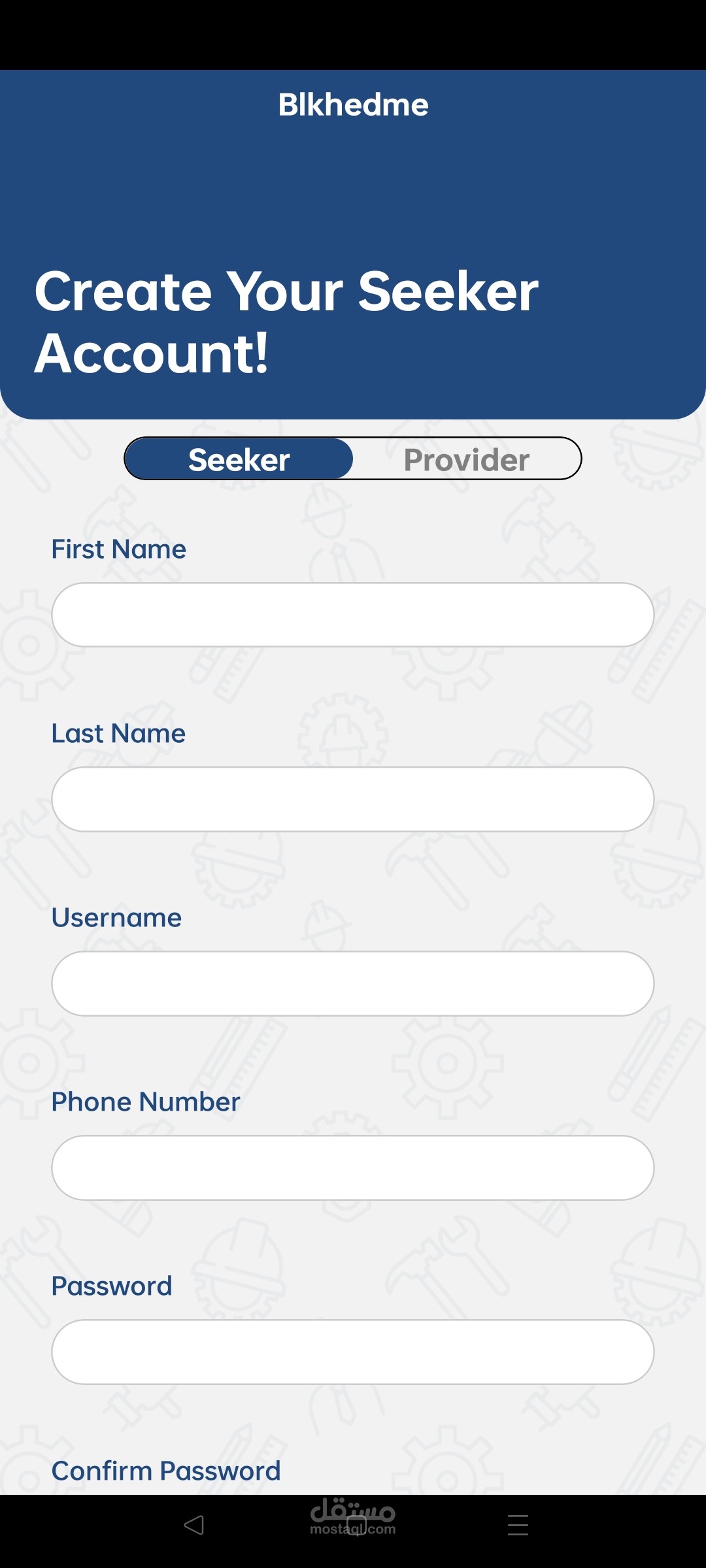Switch to the Provider account type
706x1568 pixels.
(x=467, y=459)
